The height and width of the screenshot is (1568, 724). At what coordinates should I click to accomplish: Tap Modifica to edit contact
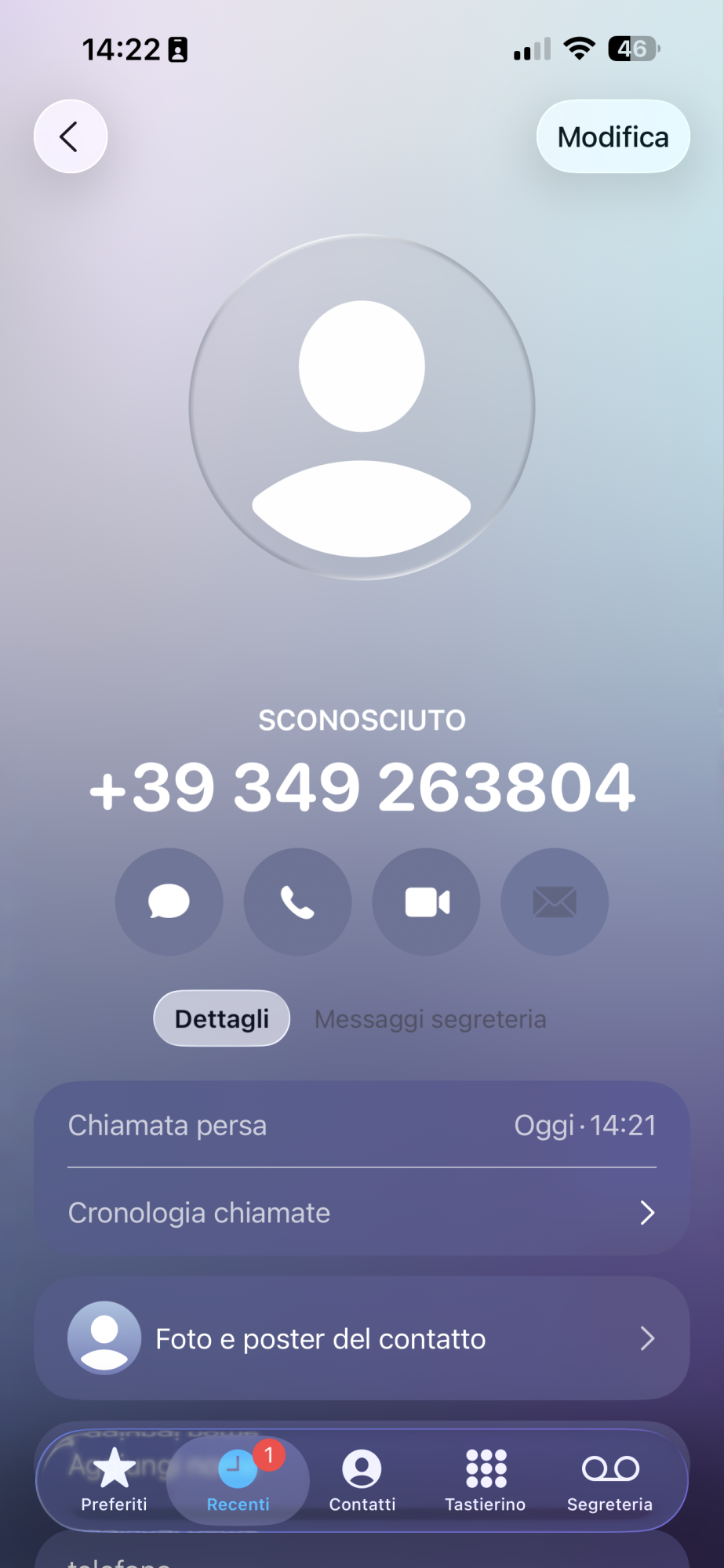[613, 136]
